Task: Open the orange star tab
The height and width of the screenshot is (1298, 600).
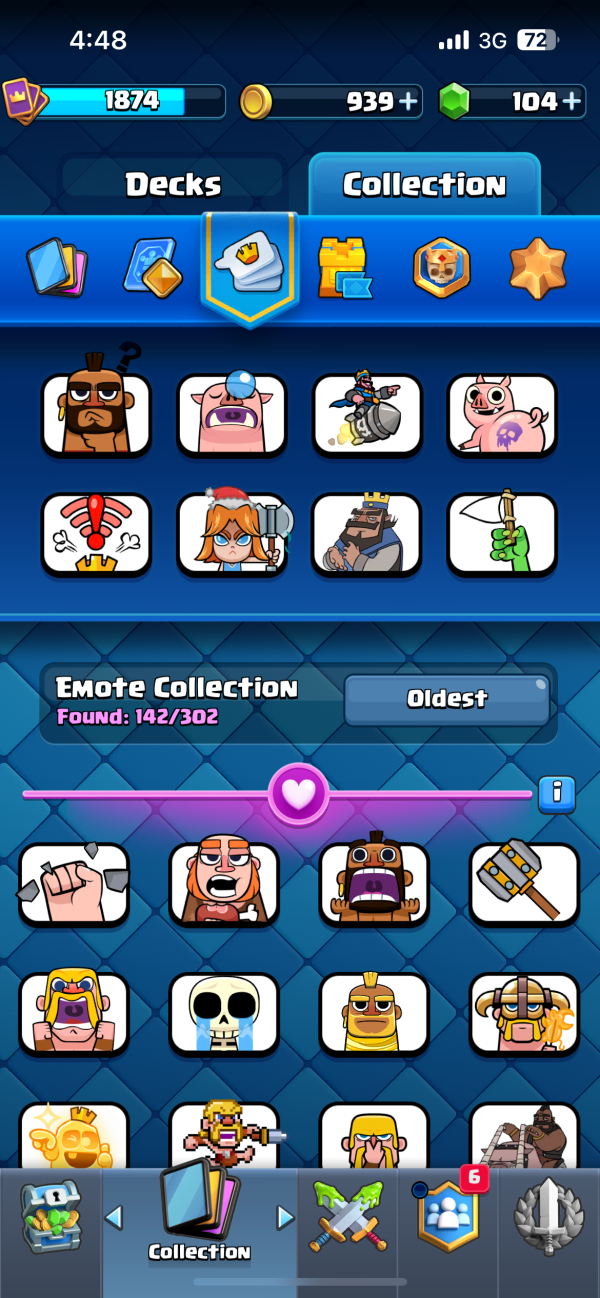Action: (538, 268)
